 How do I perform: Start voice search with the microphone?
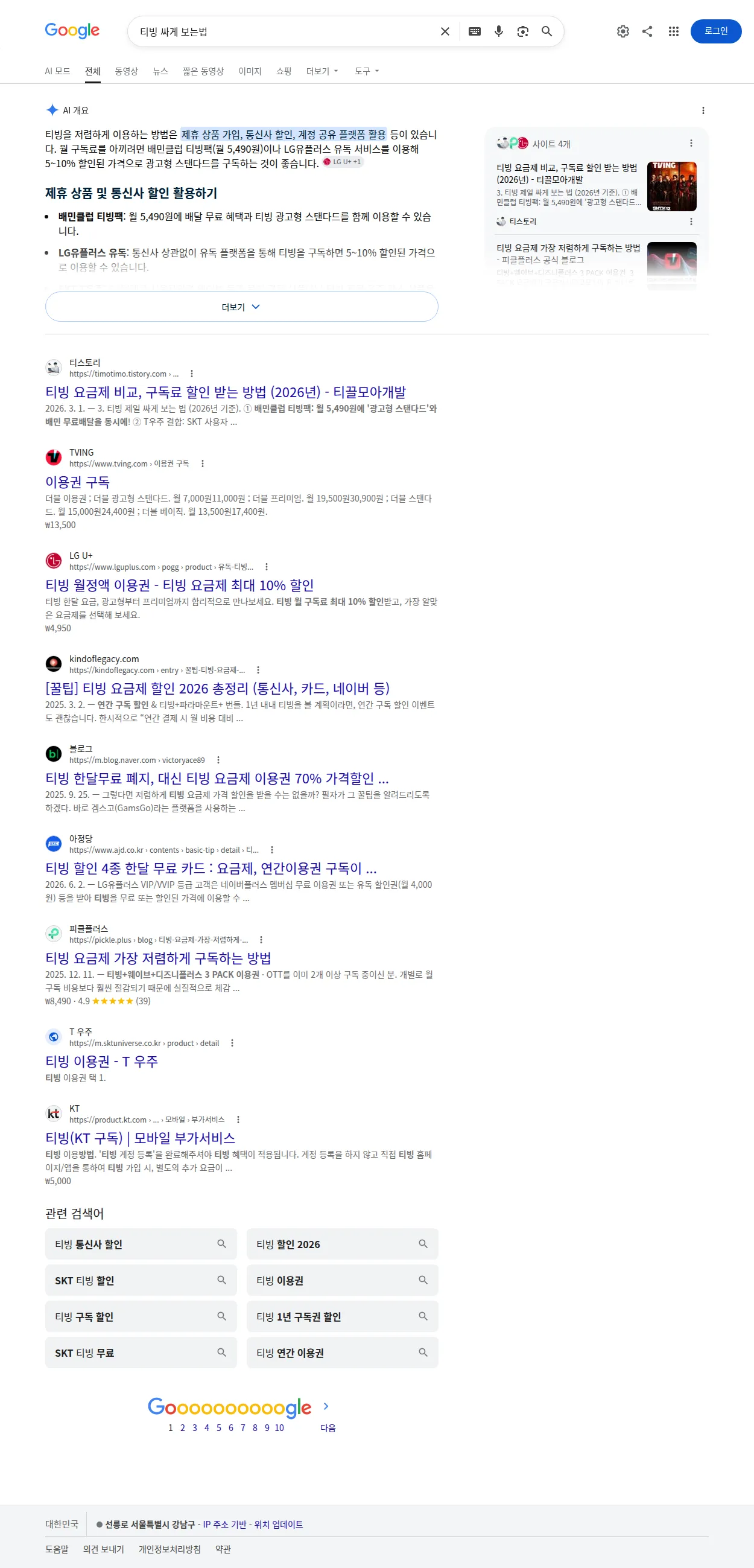(x=498, y=31)
